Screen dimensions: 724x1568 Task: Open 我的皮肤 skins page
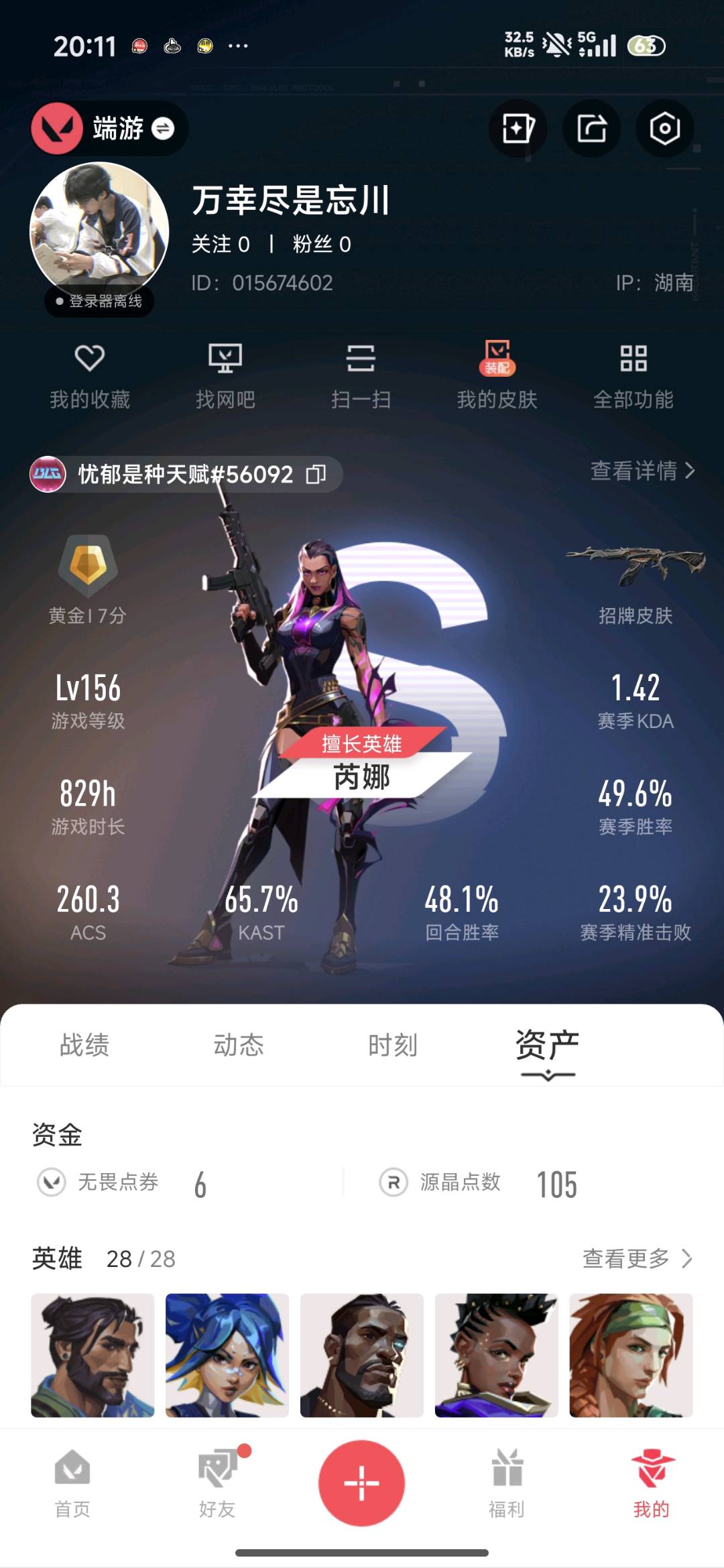(497, 375)
